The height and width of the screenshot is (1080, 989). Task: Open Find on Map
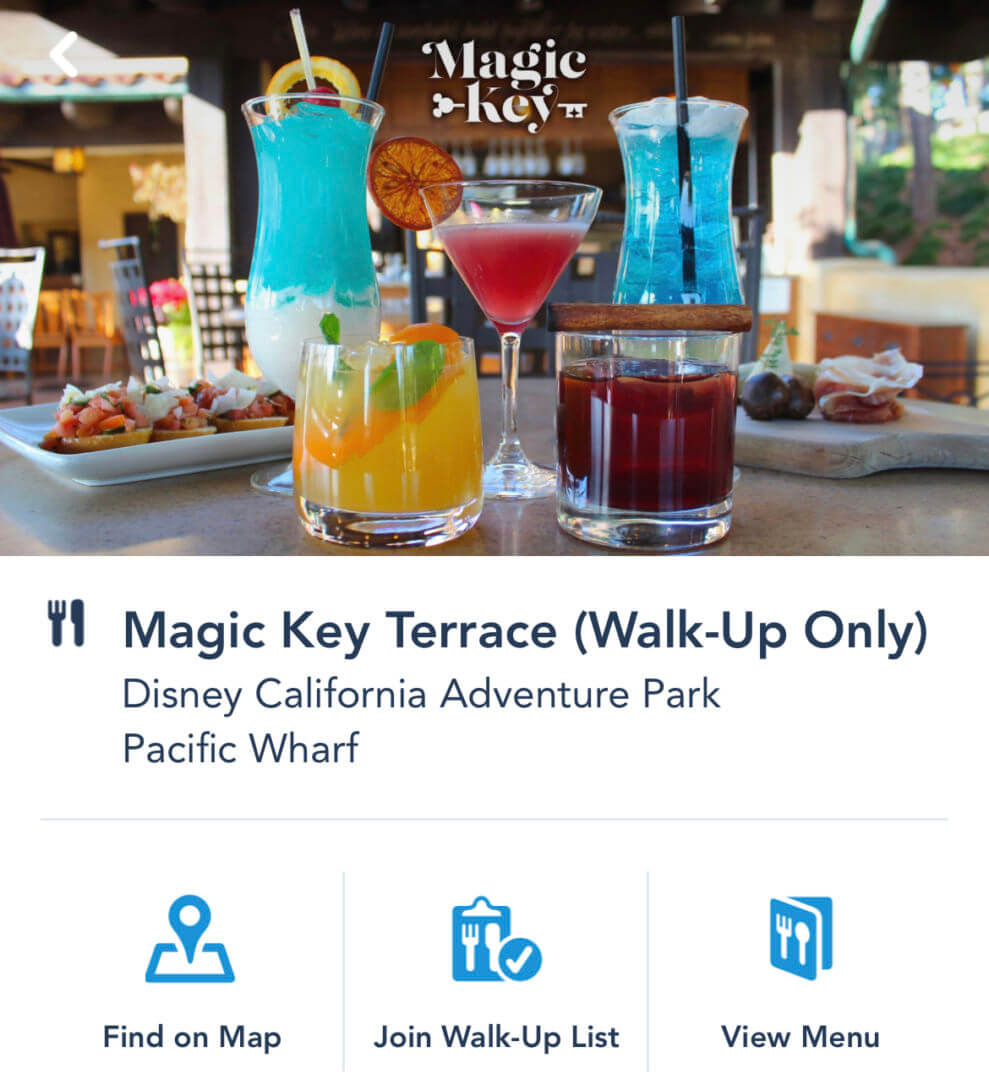pyautogui.click(x=191, y=972)
